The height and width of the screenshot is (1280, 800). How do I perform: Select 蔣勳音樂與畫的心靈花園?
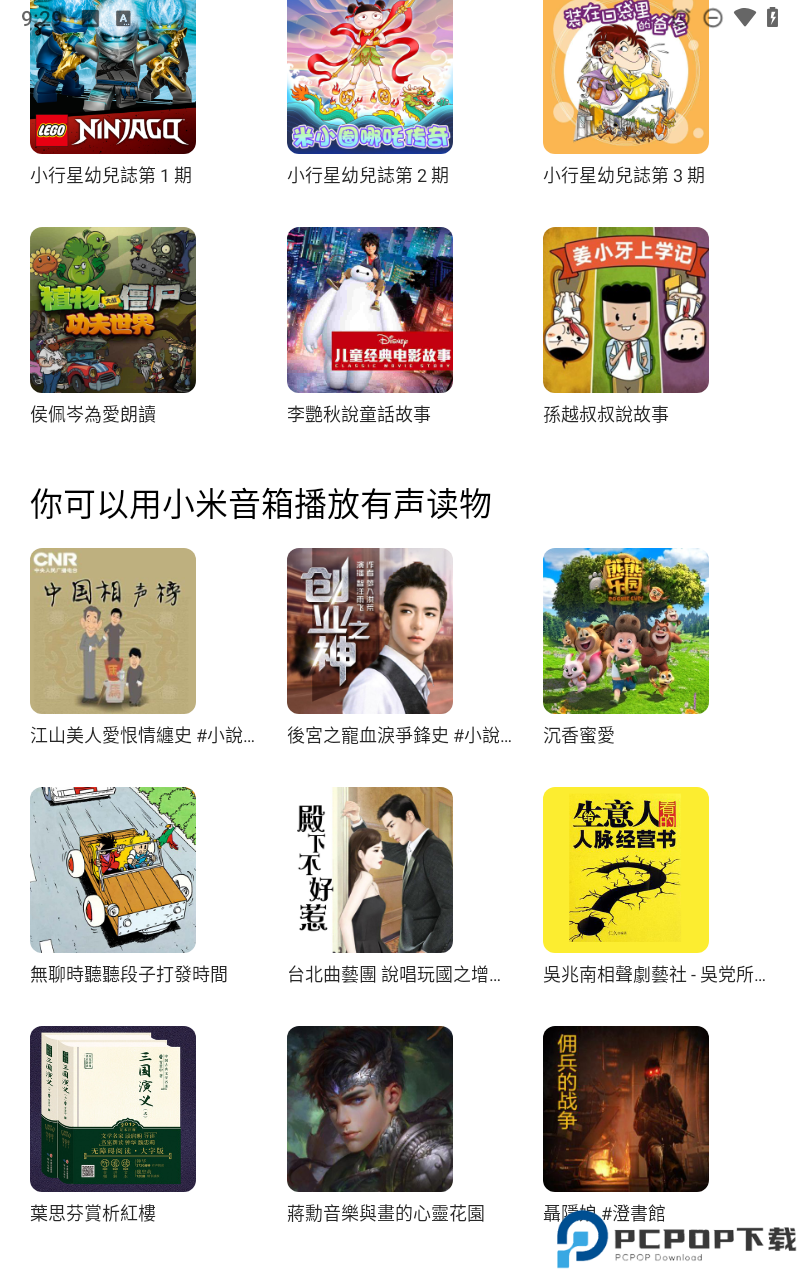point(385,1213)
